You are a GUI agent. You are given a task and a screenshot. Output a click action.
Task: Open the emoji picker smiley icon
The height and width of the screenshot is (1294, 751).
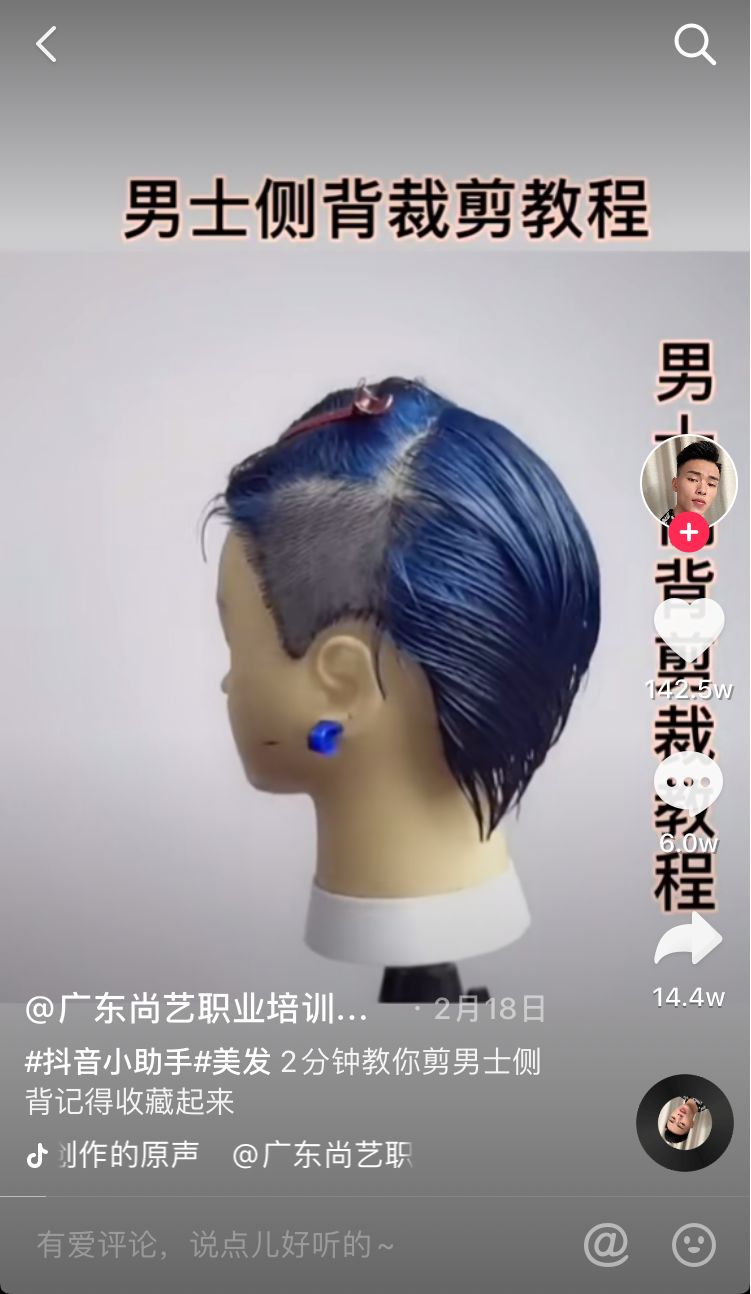coord(693,1245)
